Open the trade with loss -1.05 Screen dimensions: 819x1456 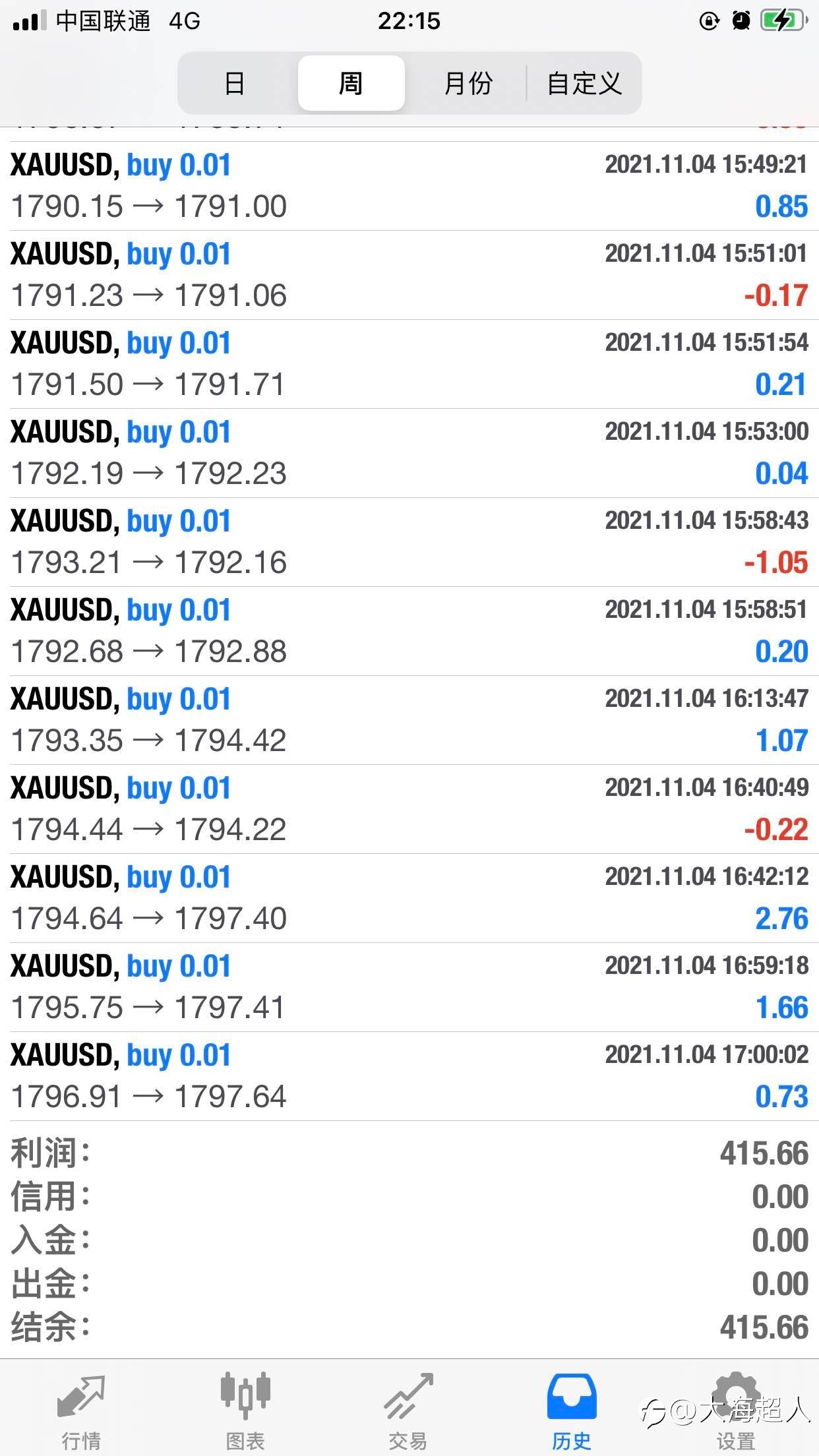pos(409,542)
